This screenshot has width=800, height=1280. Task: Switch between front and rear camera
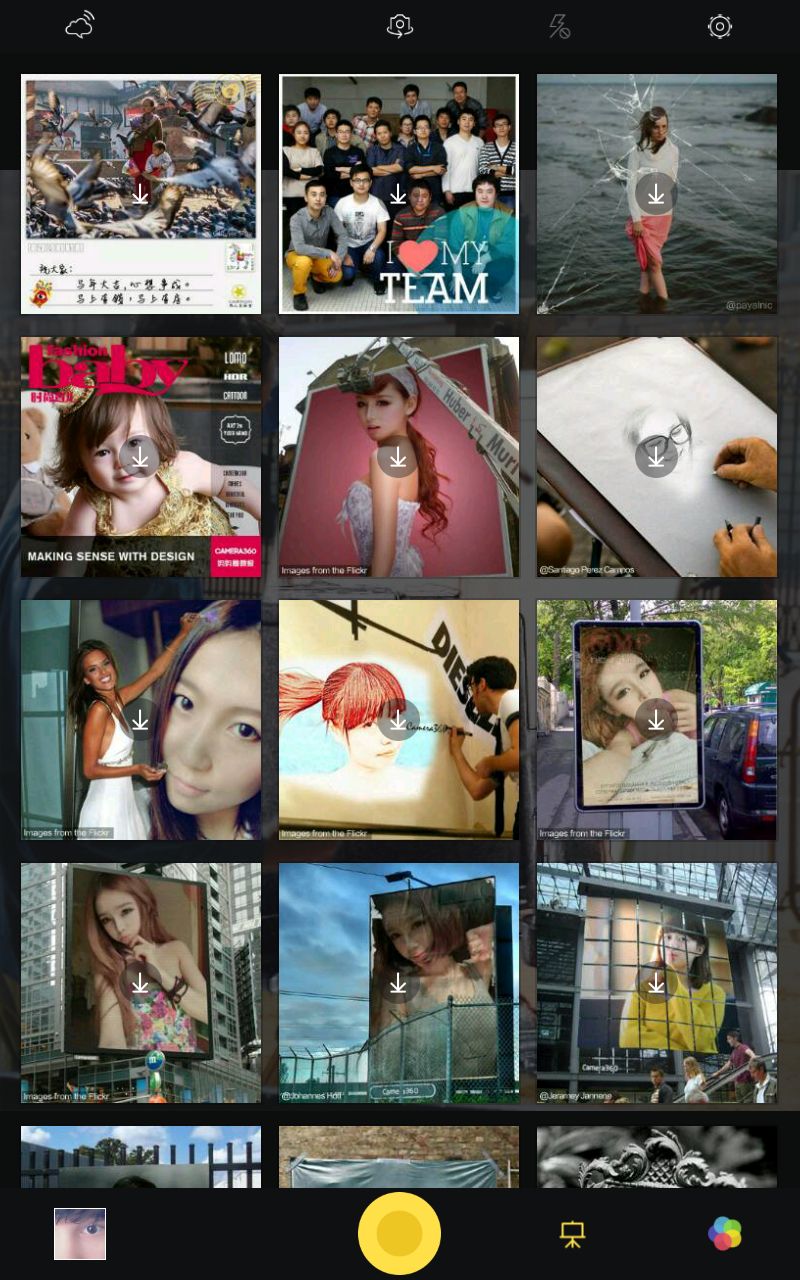(x=400, y=26)
